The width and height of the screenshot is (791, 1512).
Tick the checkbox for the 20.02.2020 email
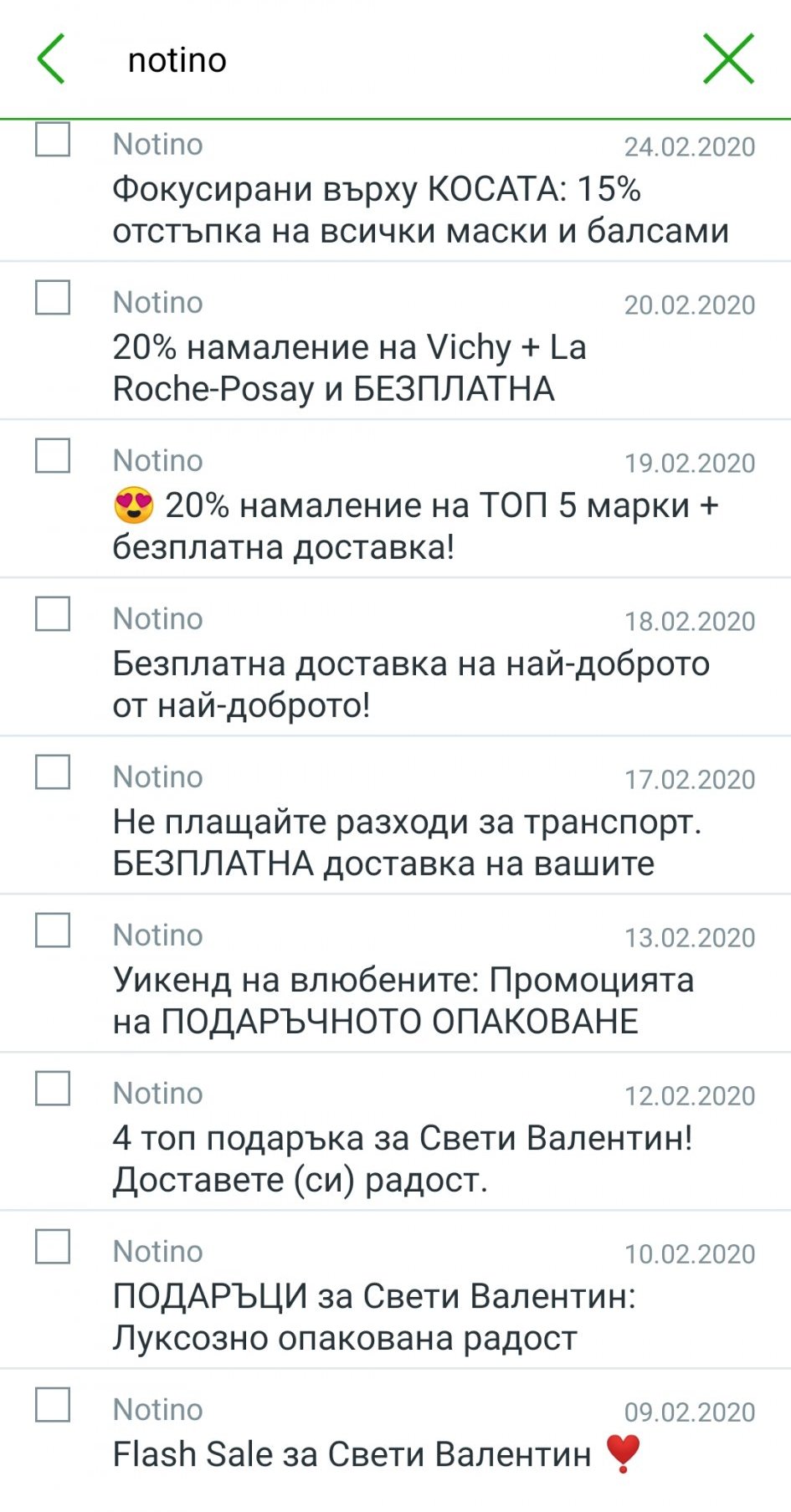pos(53,297)
